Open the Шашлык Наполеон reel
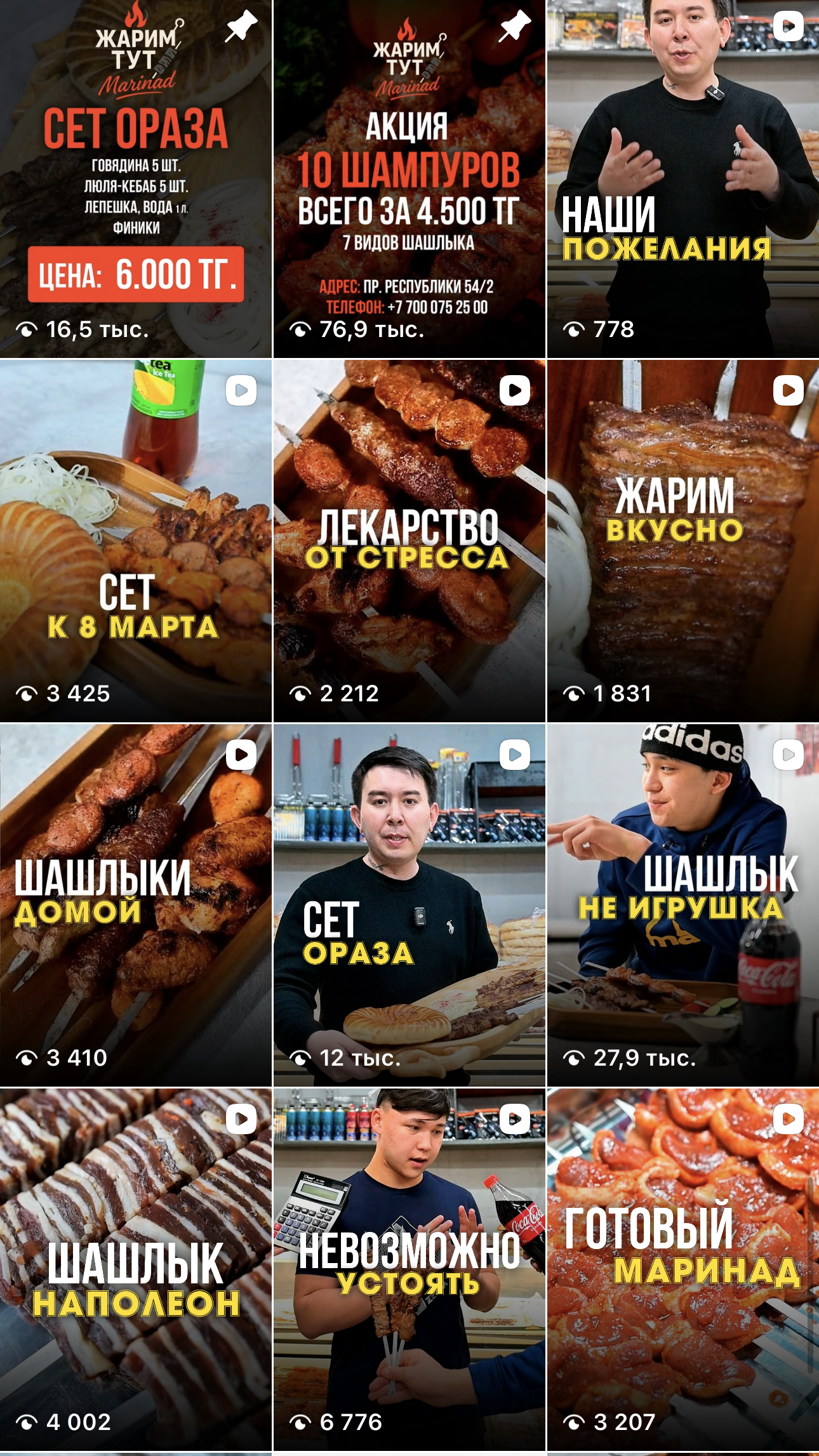 point(135,1269)
